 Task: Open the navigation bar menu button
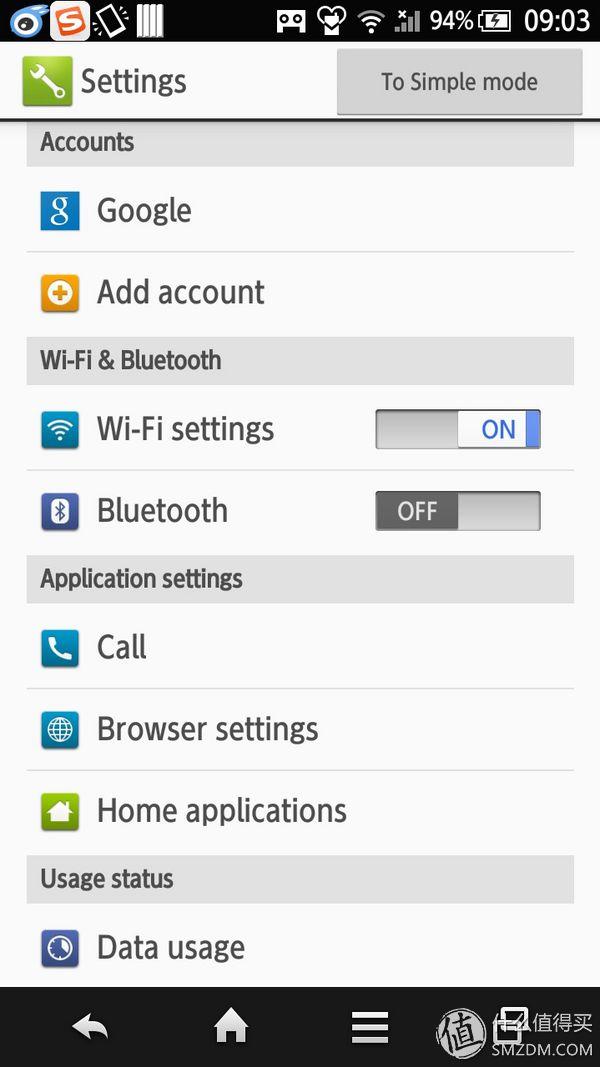(x=369, y=1027)
